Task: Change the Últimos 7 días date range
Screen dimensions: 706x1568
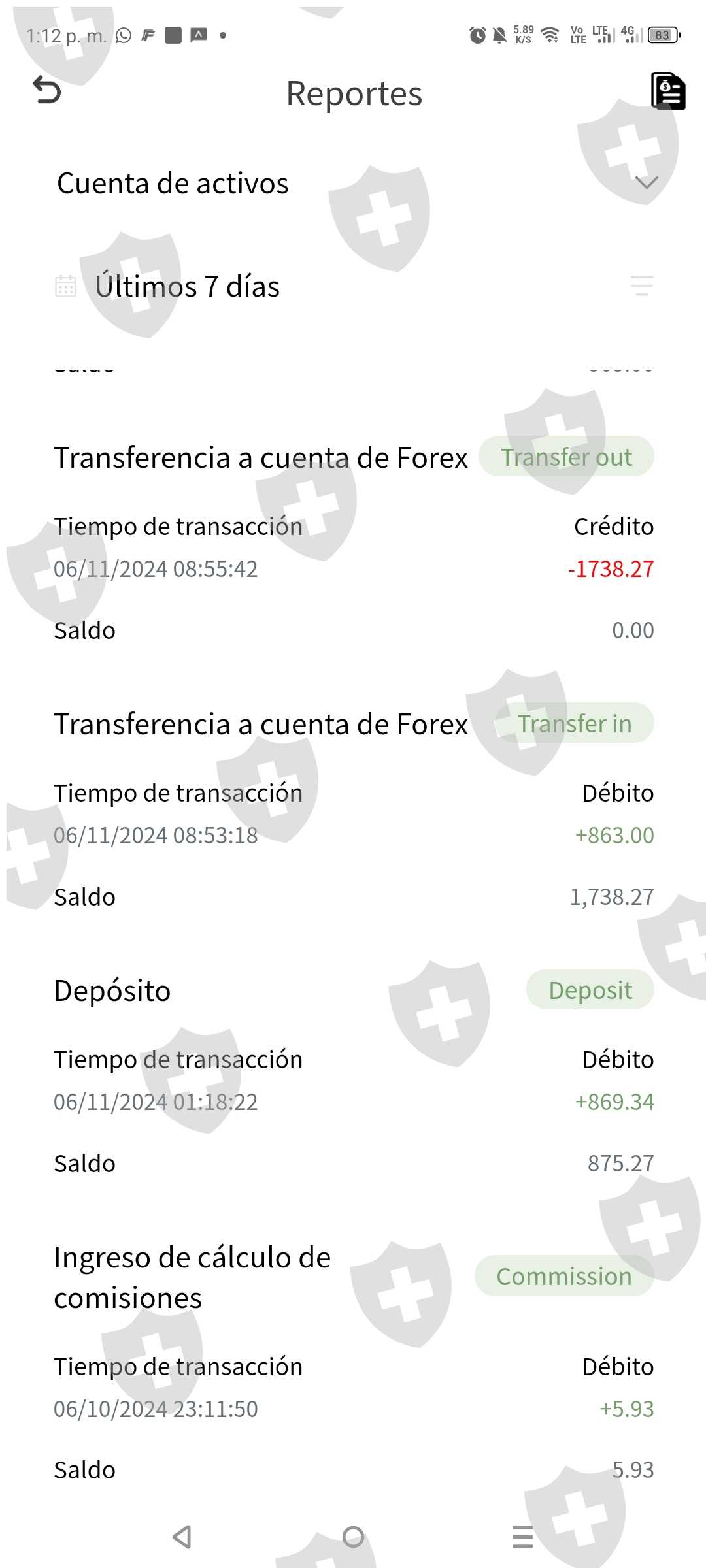Action: pos(187,286)
